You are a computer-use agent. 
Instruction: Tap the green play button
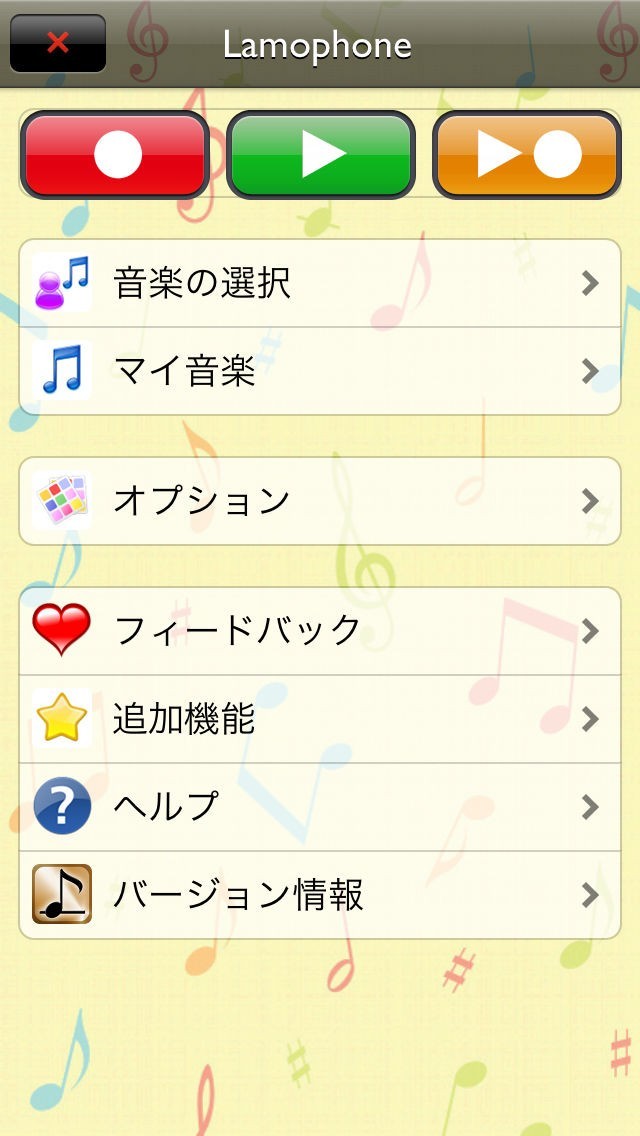(x=320, y=155)
